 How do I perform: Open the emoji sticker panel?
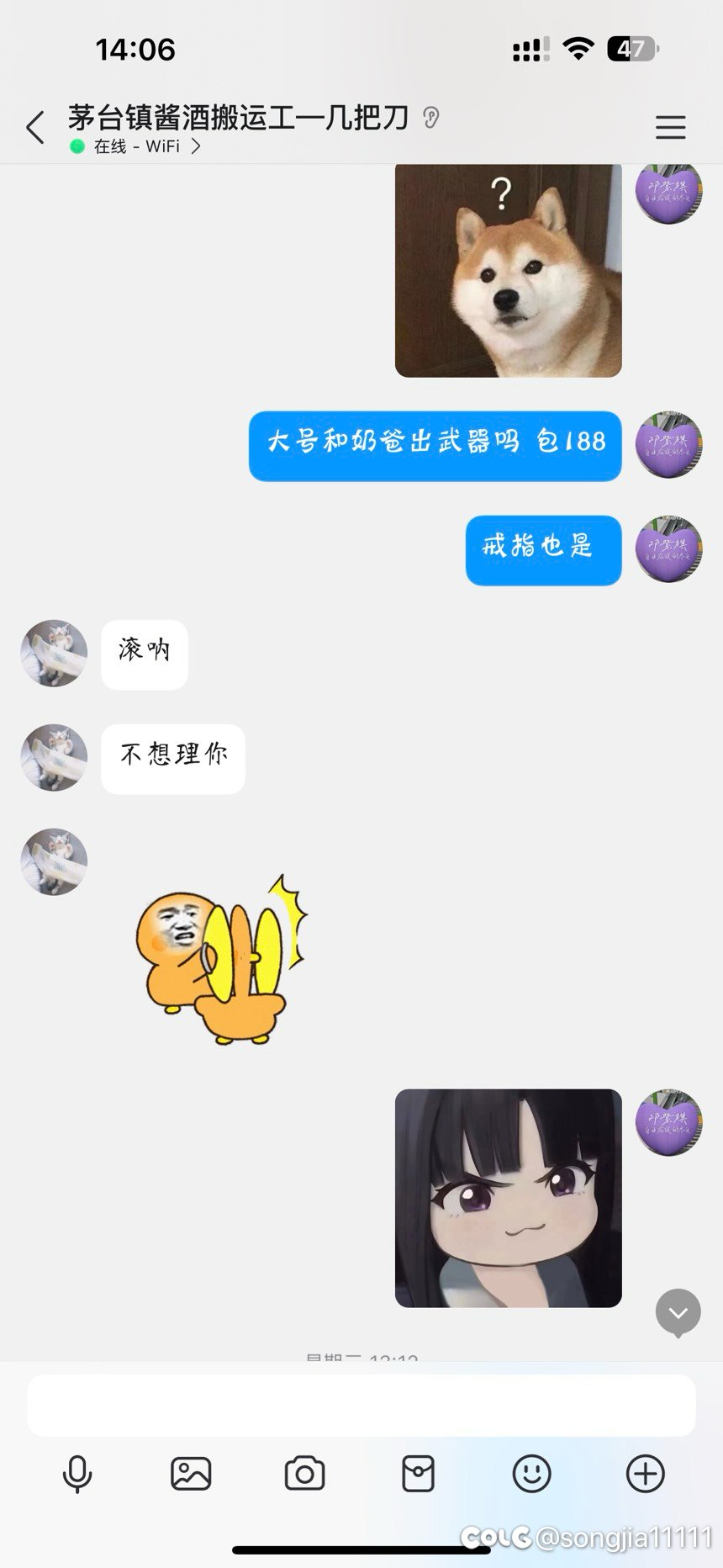[532, 1474]
